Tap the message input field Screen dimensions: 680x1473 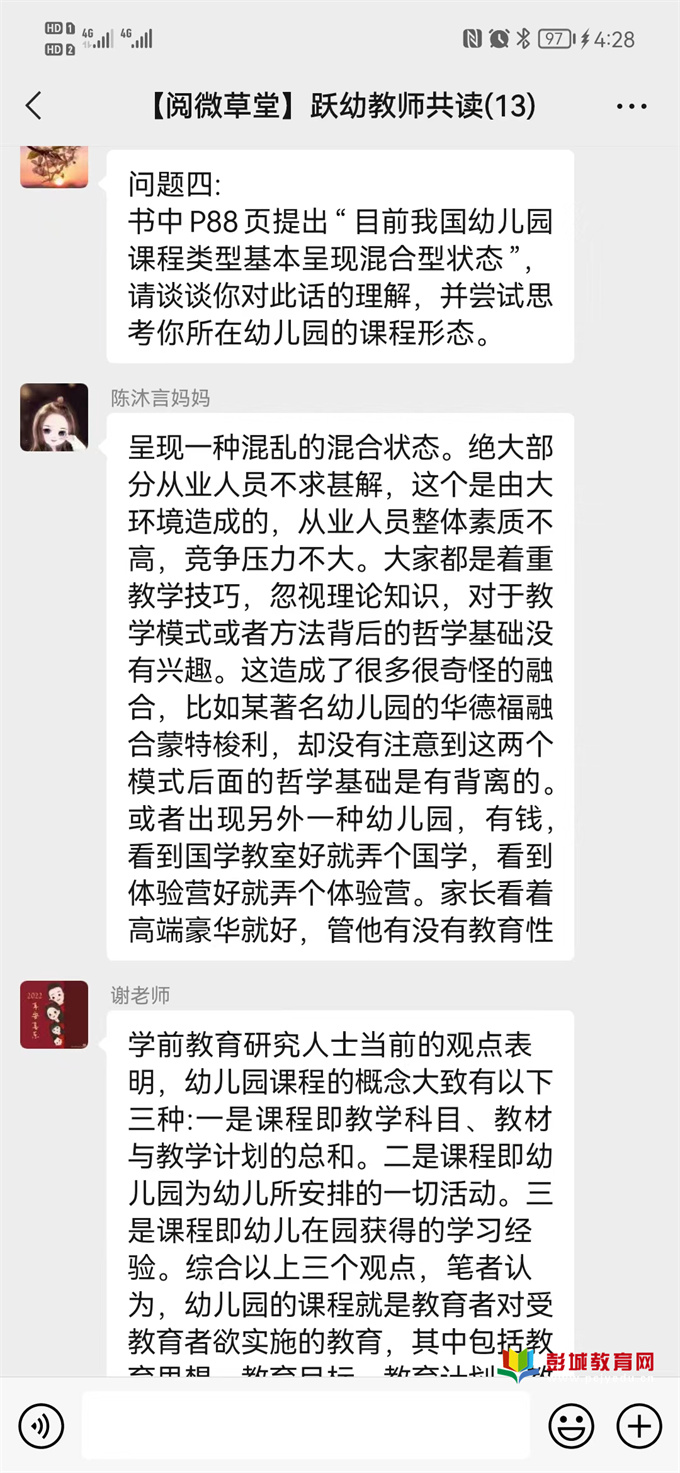tap(306, 1425)
